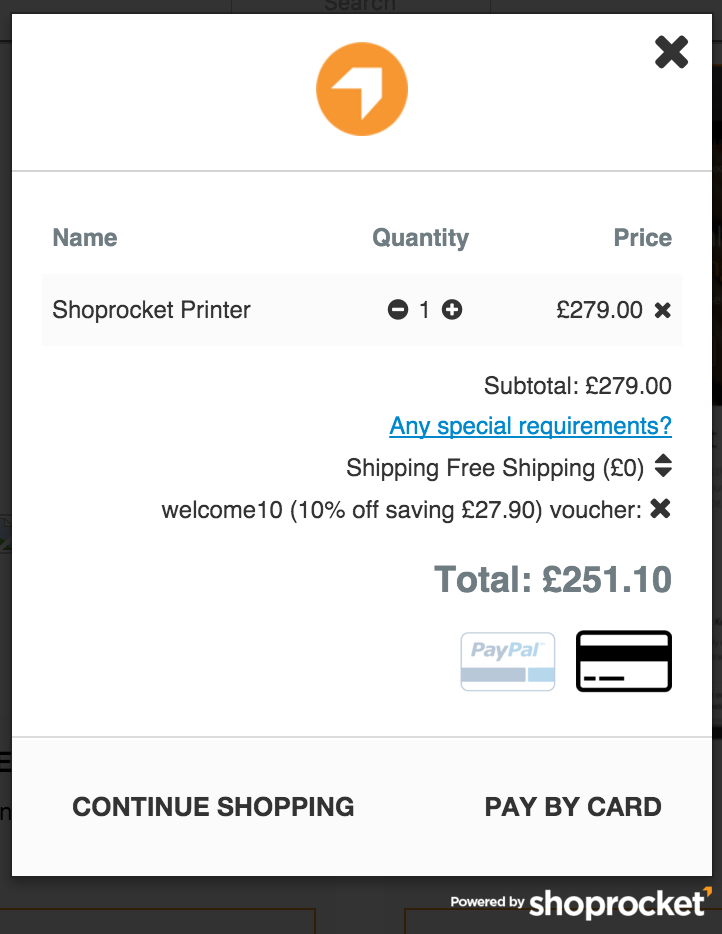The height and width of the screenshot is (934, 722).
Task: Decrease Shoprocket Printer quantity
Action: coord(398,310)
